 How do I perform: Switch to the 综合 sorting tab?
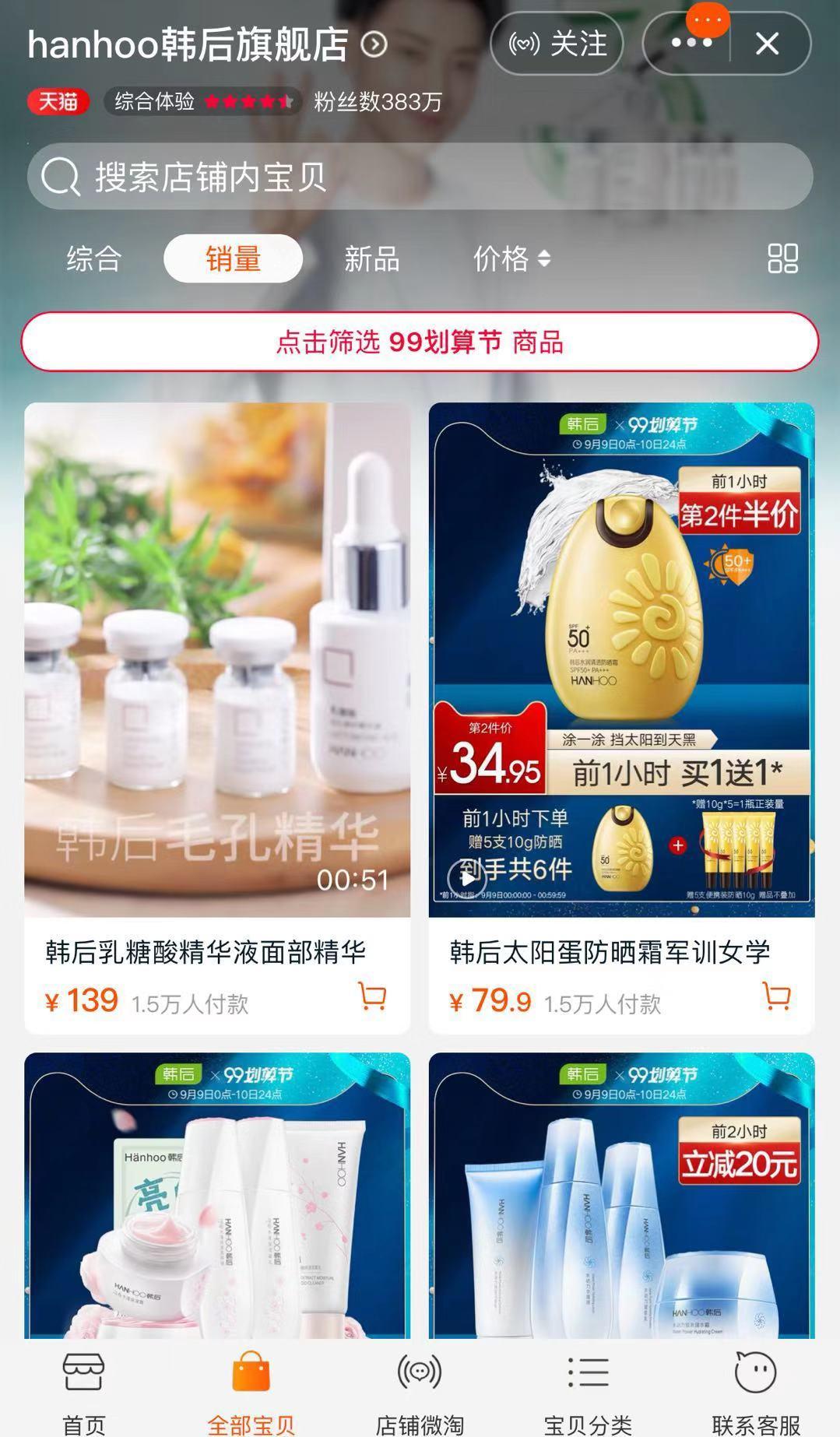click(x=93, y=258)
